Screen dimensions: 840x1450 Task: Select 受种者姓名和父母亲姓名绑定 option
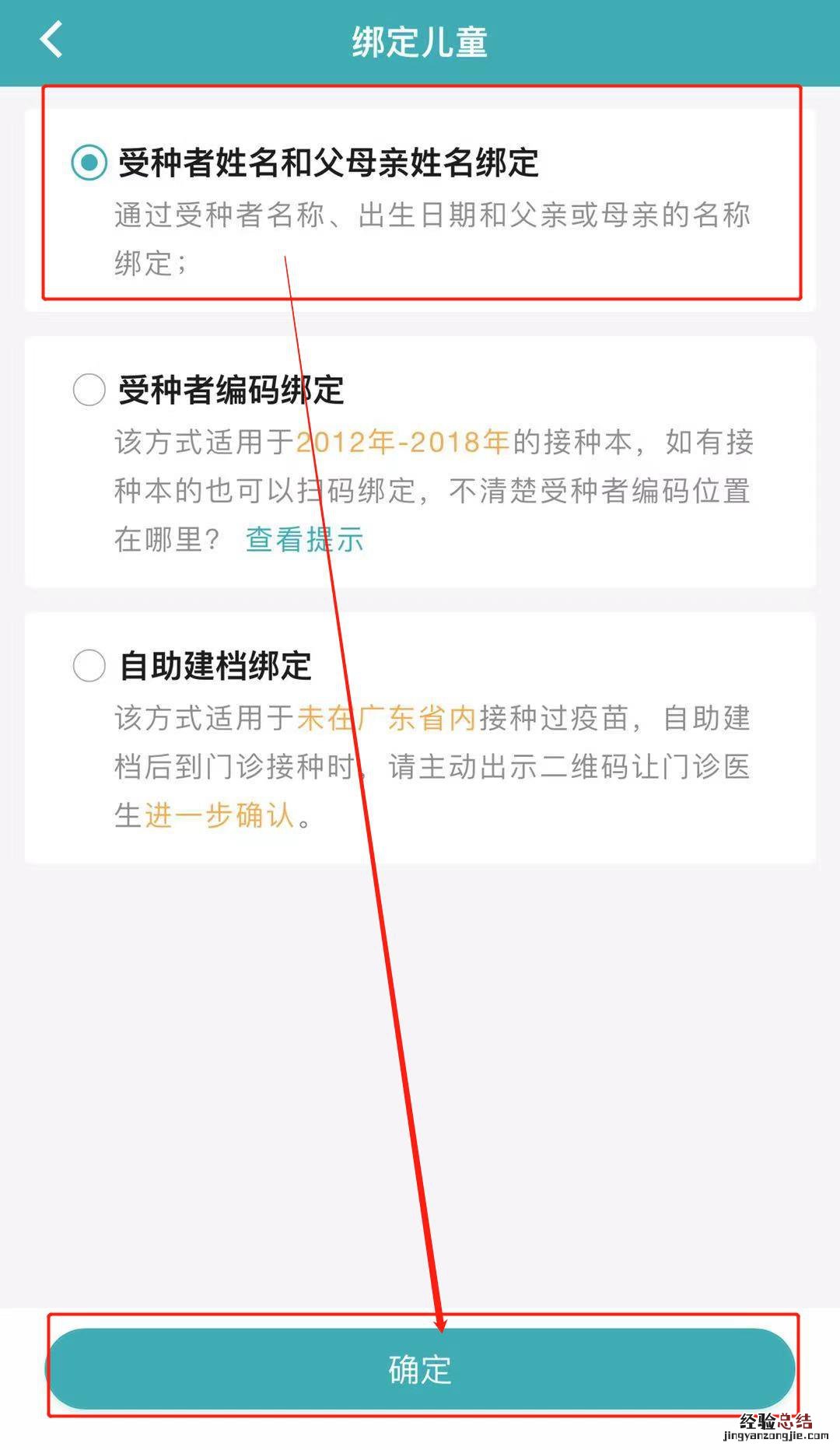click(89, 163)
